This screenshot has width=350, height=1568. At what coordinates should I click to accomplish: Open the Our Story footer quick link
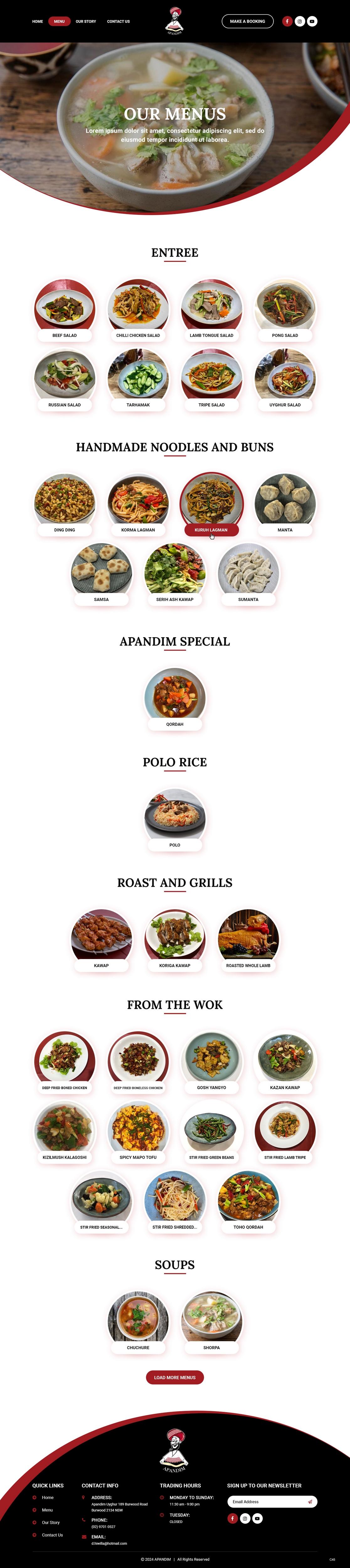coord(50,1522)
